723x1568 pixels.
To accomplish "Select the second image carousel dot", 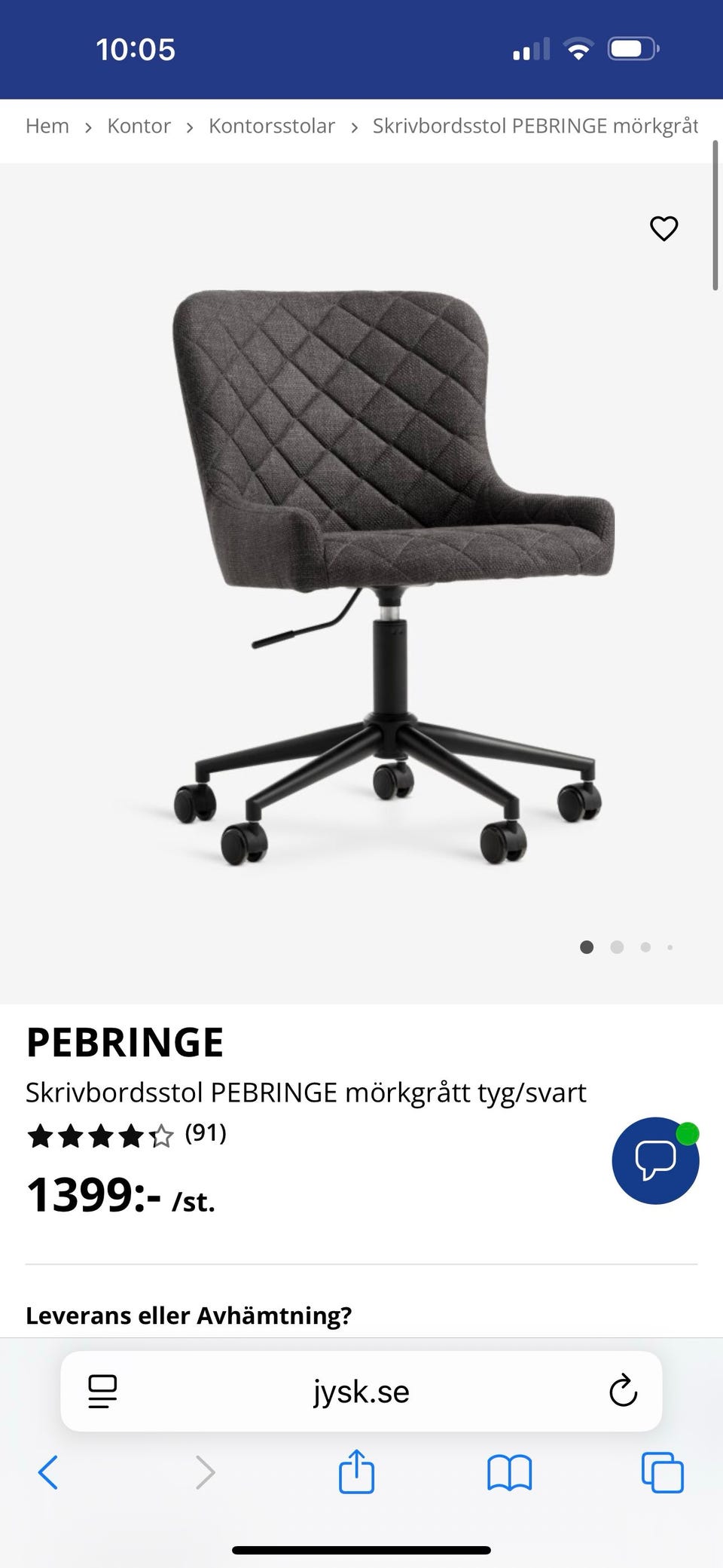I will coord(617,947).
